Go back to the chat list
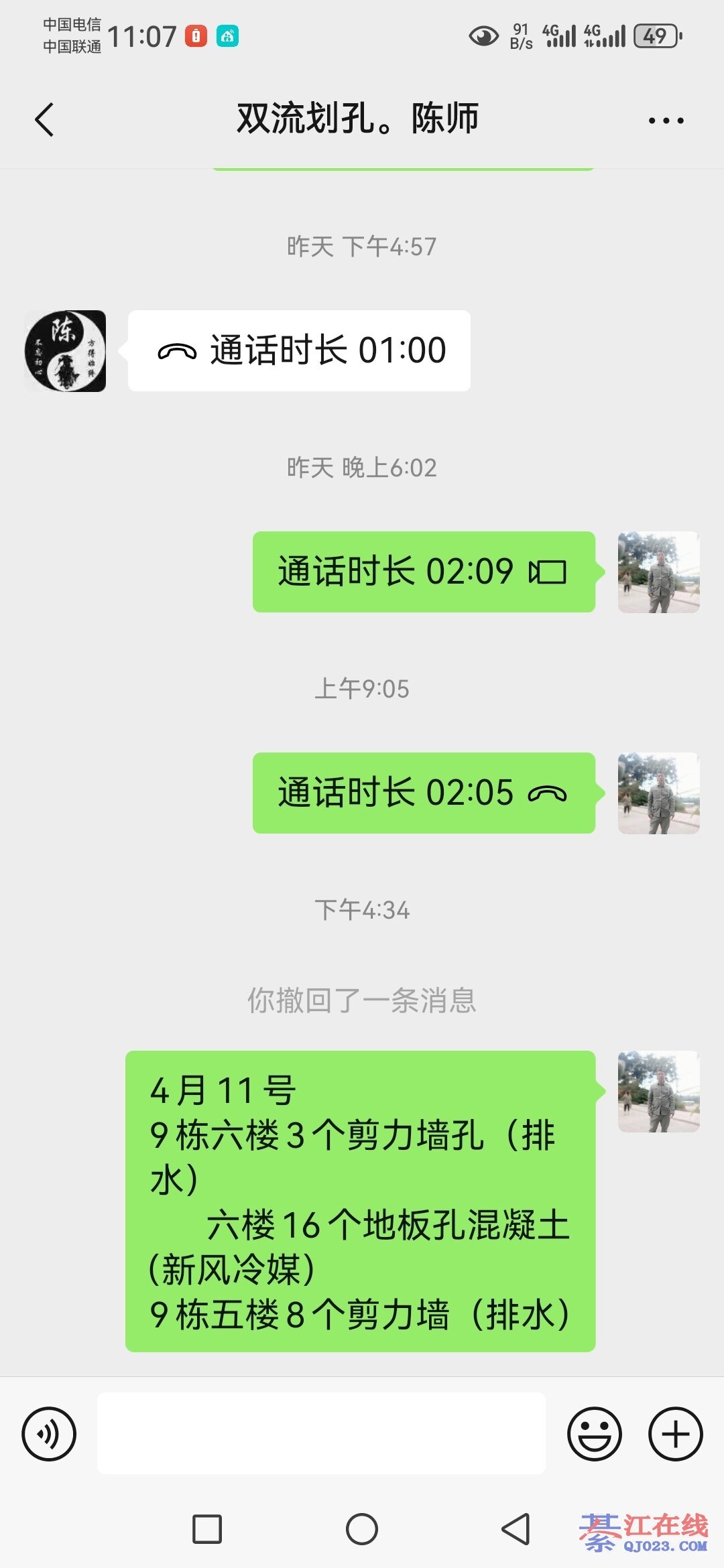Image resolution: width=724 pixels, height=1568 pixels. pos(44,120)
